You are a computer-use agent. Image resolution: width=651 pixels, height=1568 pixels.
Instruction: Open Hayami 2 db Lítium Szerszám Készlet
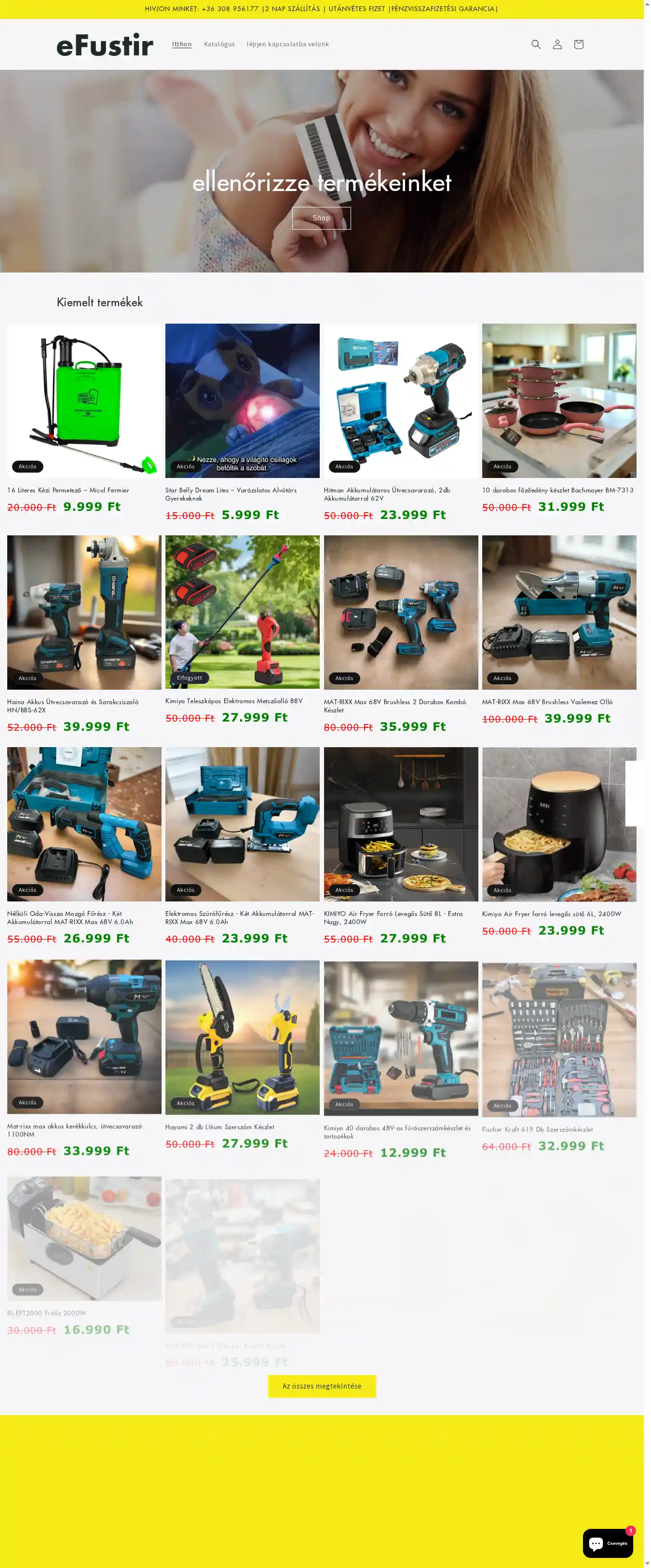(219, 1127)
